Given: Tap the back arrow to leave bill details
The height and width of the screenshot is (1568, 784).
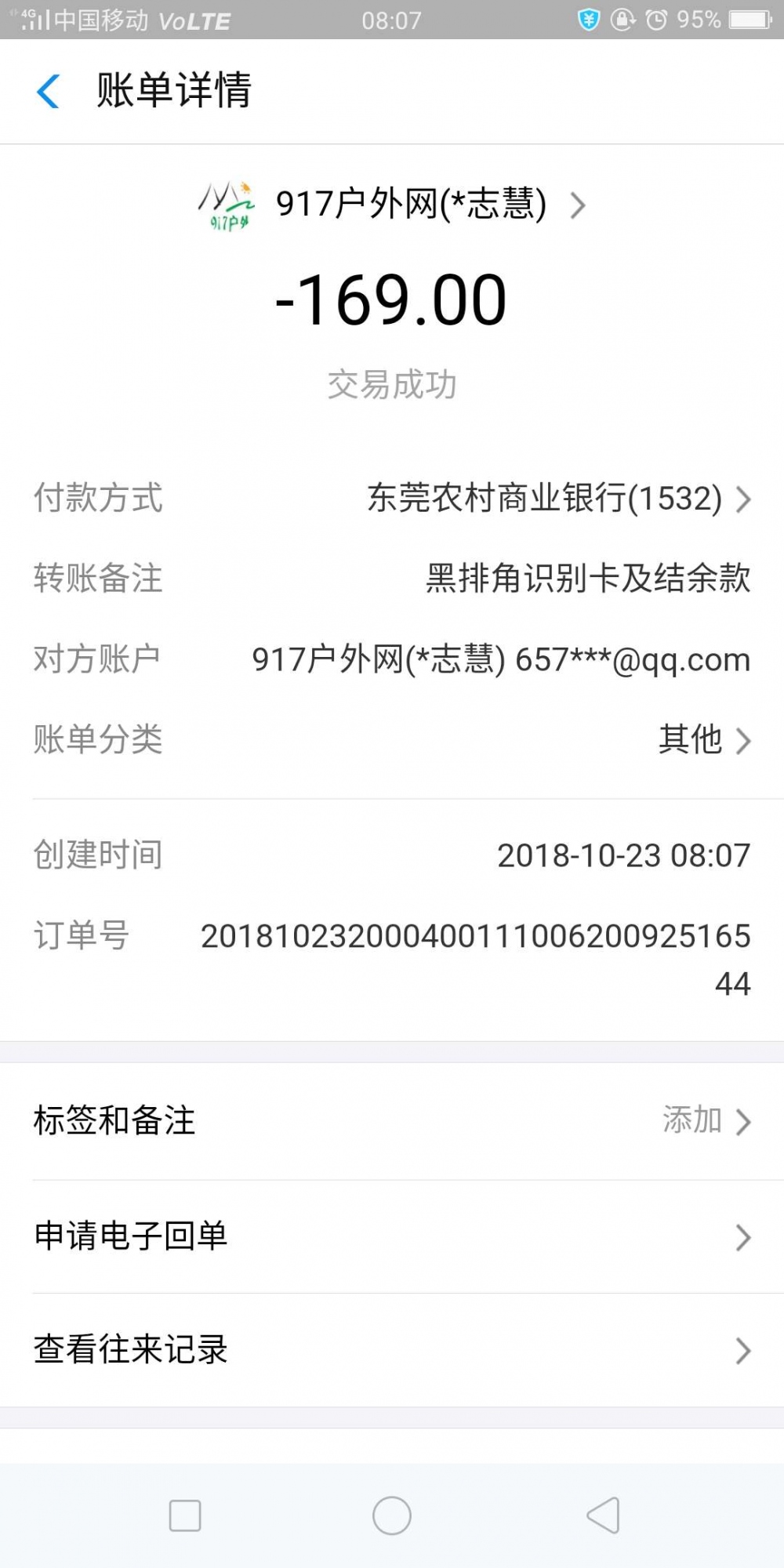Looking at the screenshot, I should (x=49, y=90).
